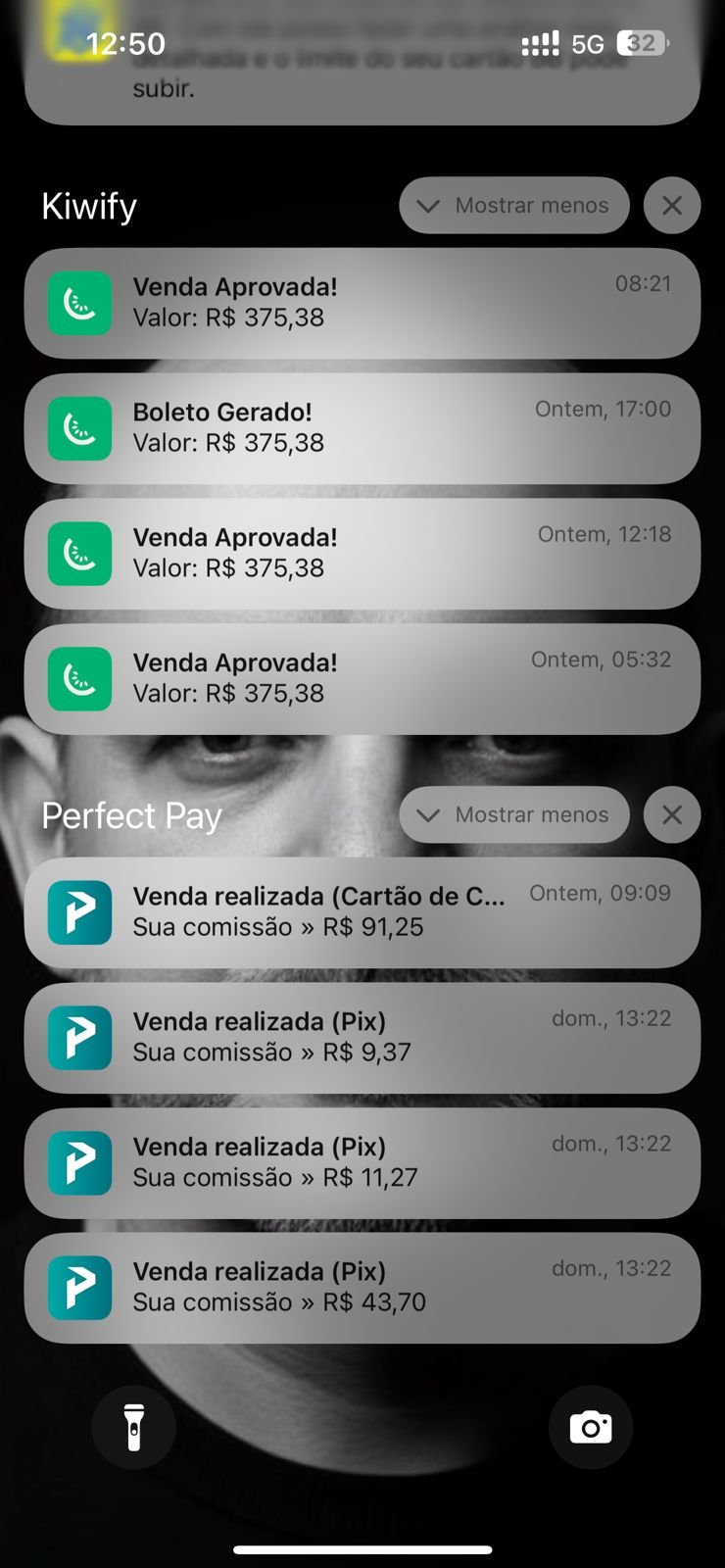Open the Boleto Gerado notification
The image size is (725, 1568).
coord(362,428)
